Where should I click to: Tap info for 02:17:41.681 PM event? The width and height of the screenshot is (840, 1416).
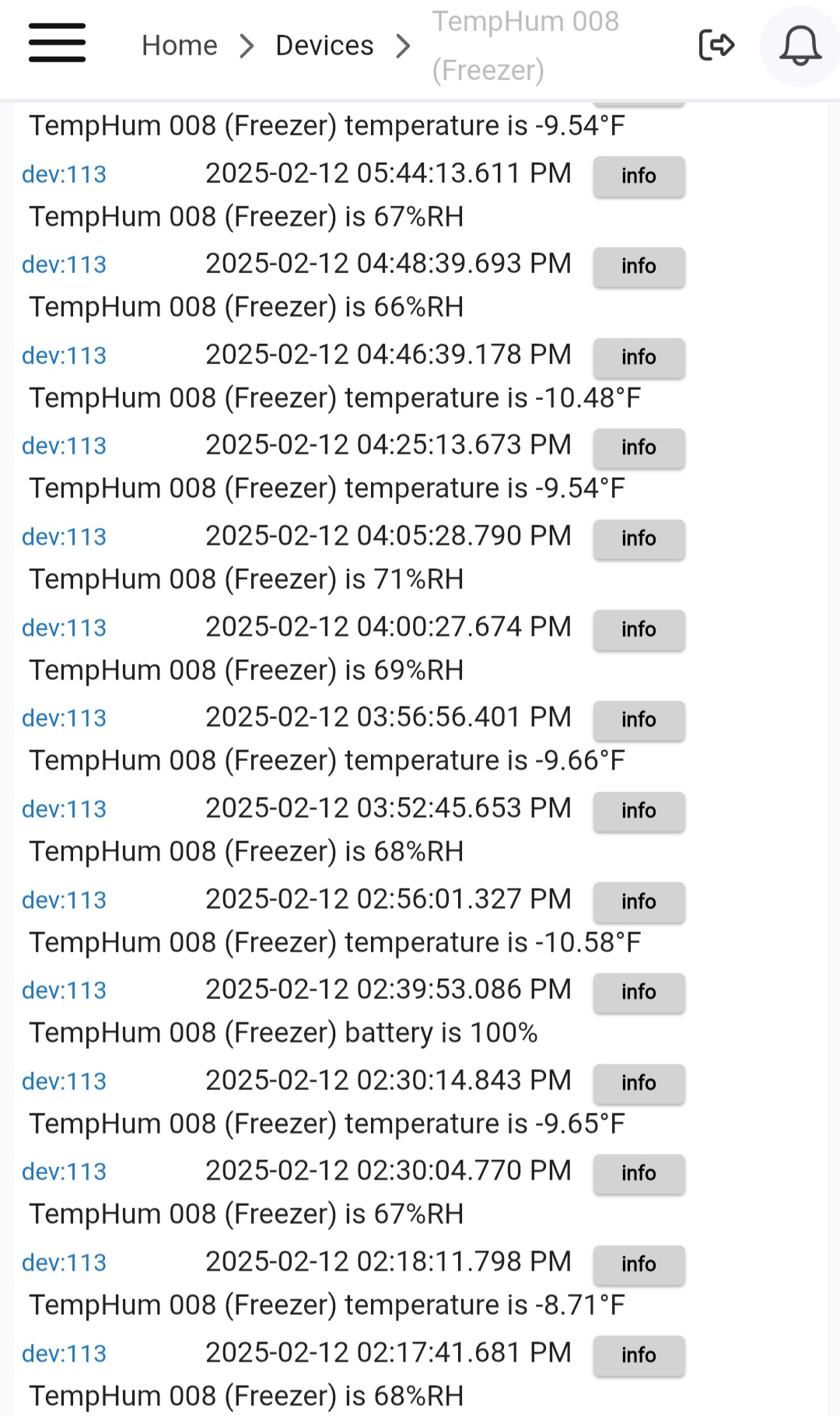point(639,1355)
